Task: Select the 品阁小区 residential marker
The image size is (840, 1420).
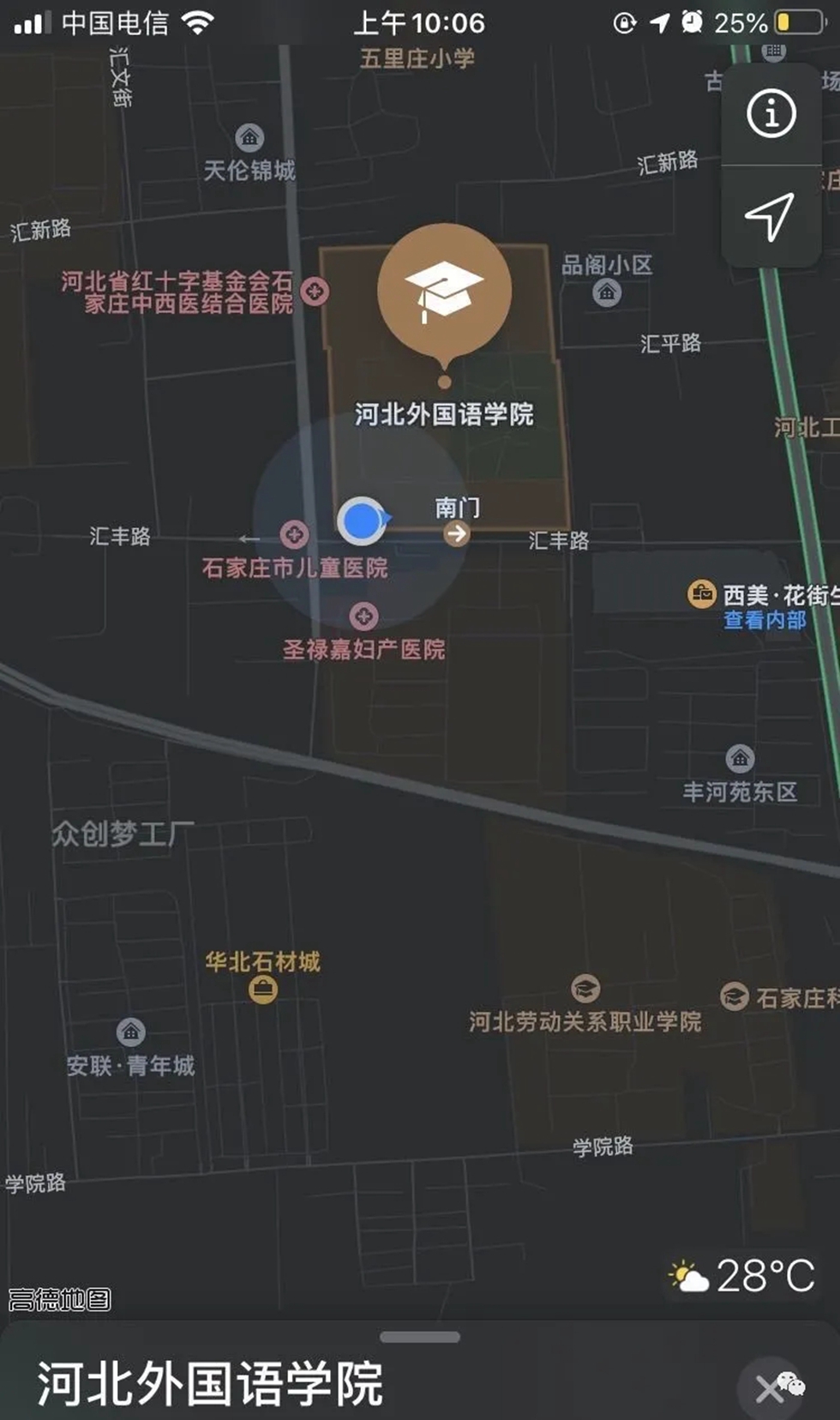Action: pyautogui.click(x=607, y=293)
